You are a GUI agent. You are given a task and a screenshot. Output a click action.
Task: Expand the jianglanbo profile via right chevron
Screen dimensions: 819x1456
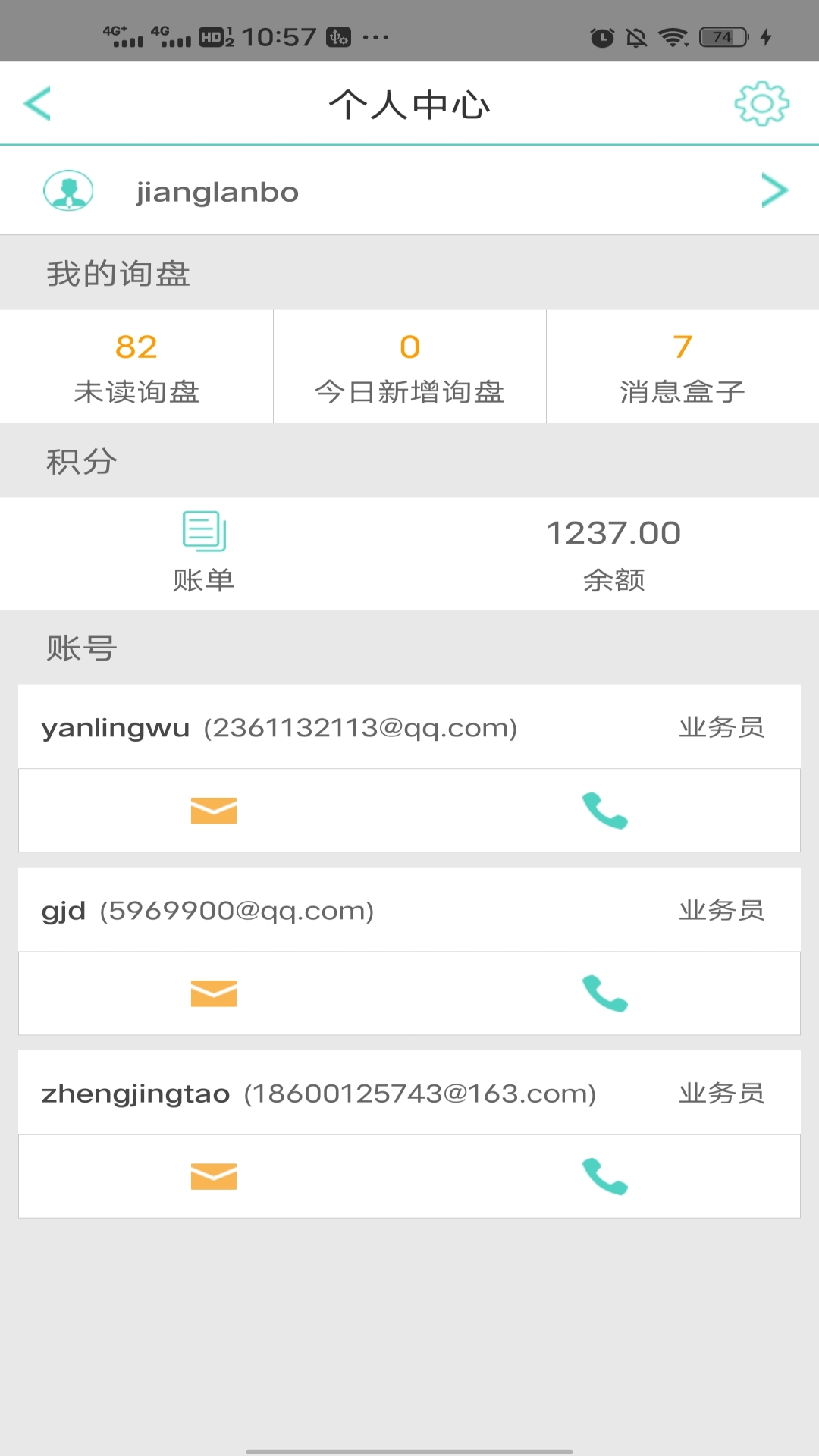[775, 191]
